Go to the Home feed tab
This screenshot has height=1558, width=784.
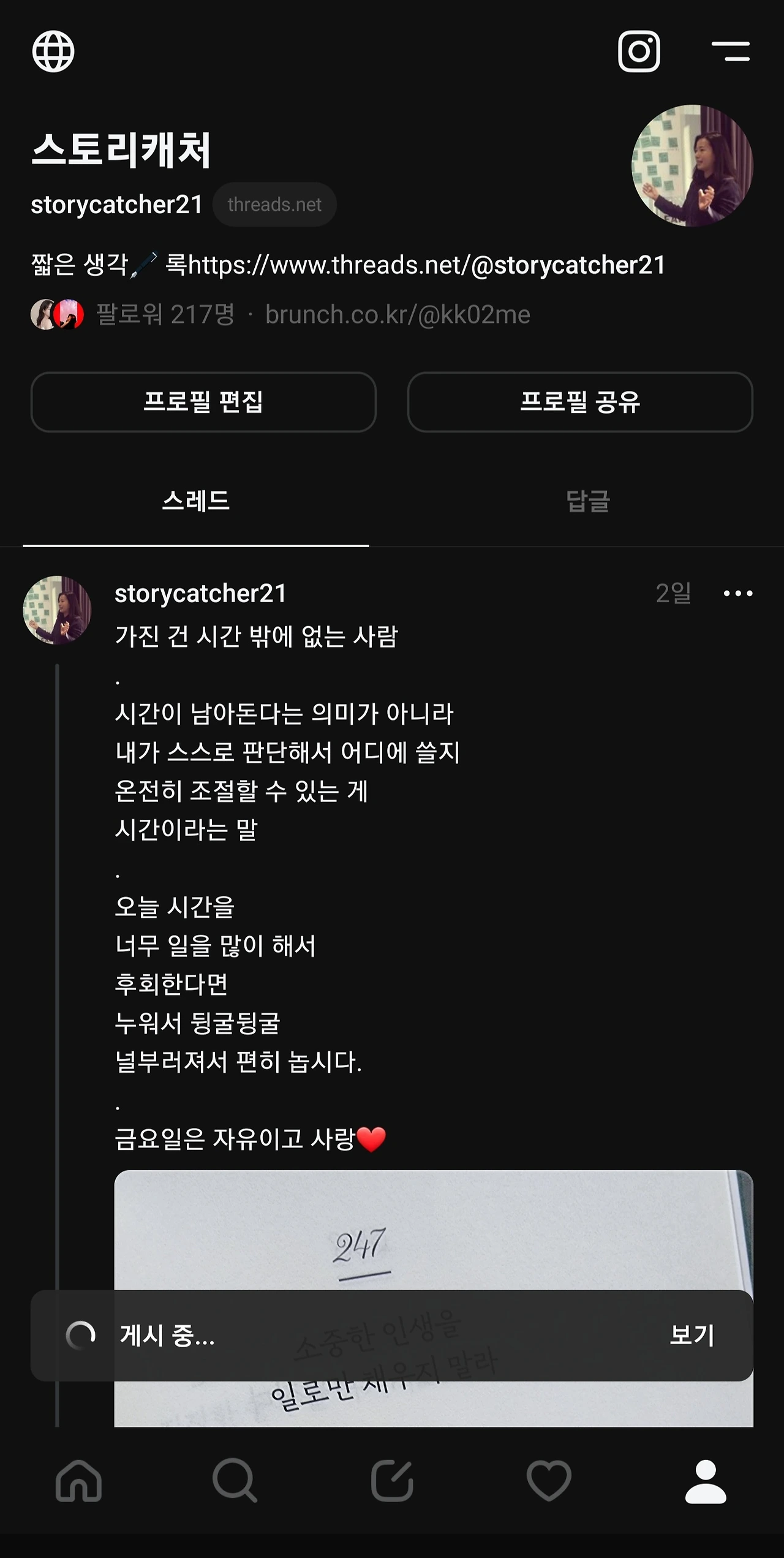[78, 1481]
